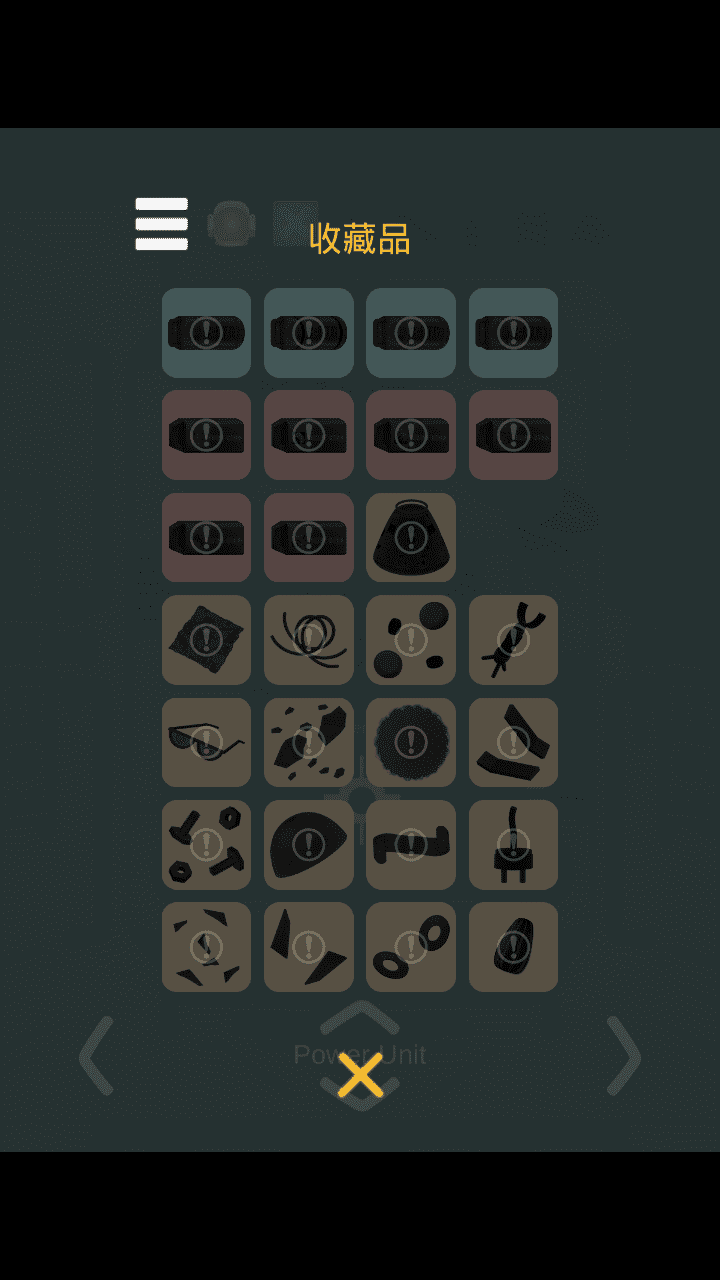The width and height of the screenshot is (720, 1280).
Task: Open the hamburger menu
Action: click(161, 224)
